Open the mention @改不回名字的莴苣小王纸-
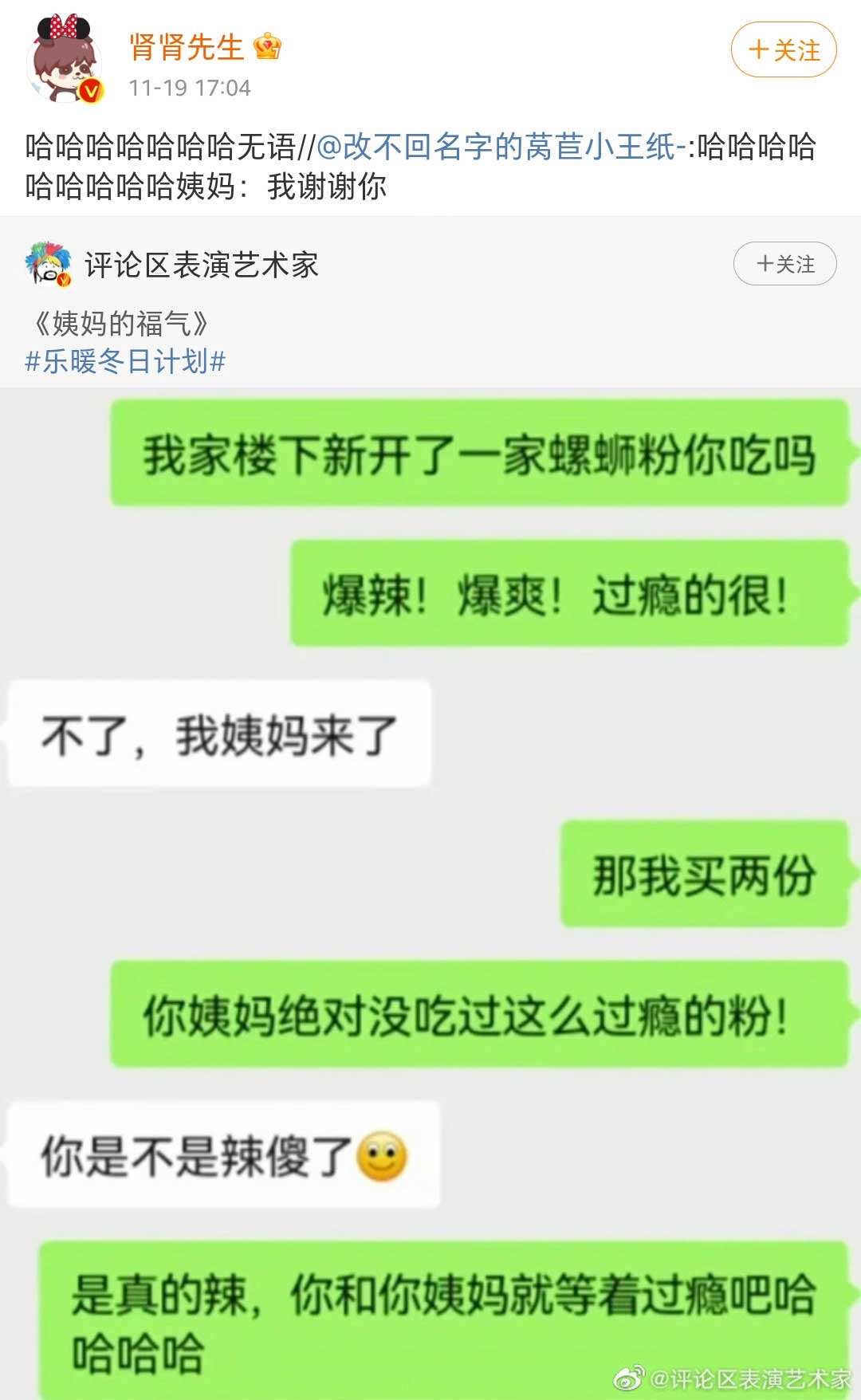This screenshot has height=1400, width=861. (x=501, y=147)
